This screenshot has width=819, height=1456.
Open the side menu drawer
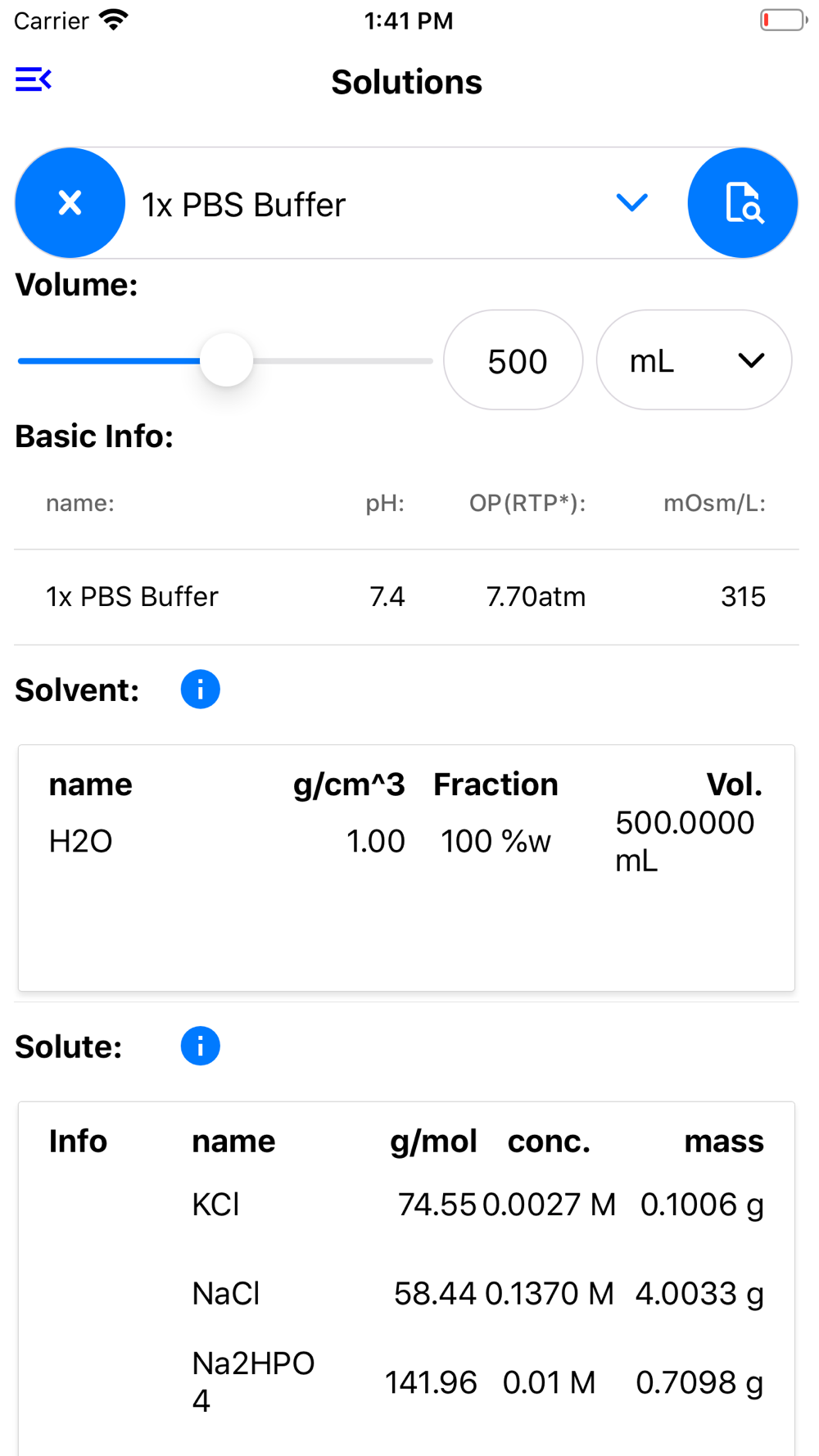coord(34,79)
